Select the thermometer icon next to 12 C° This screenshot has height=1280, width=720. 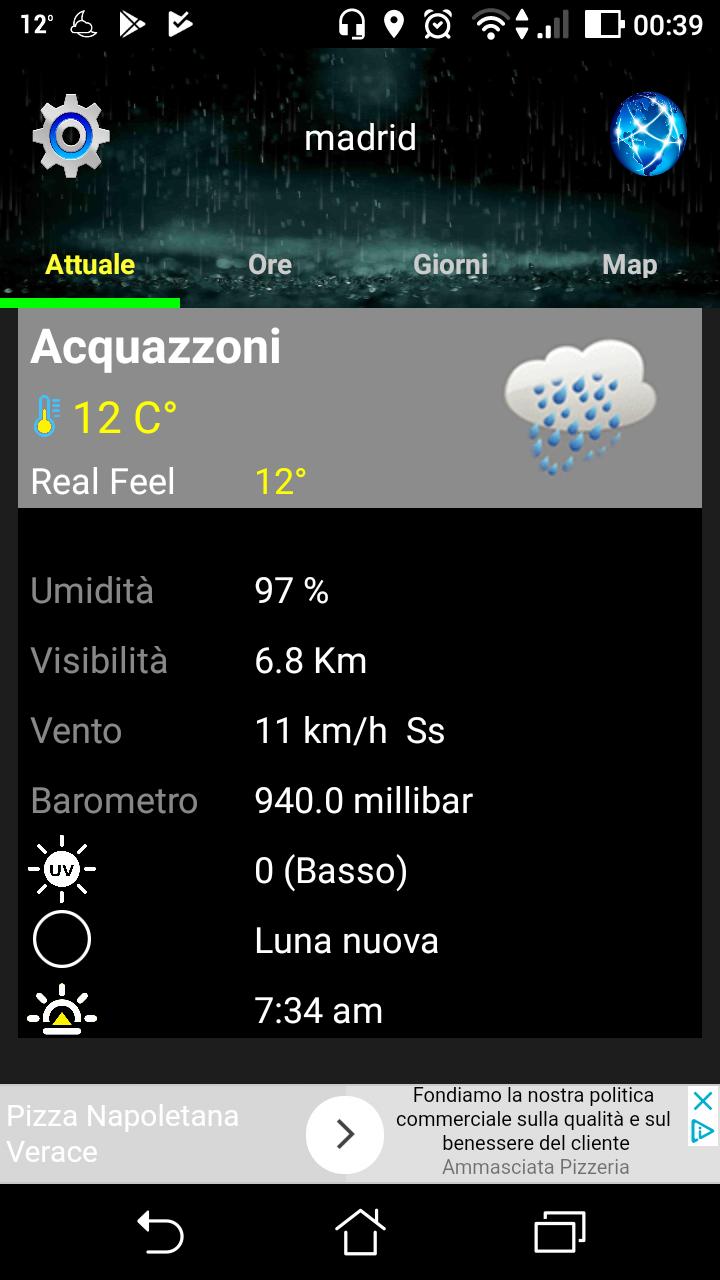coord(46,416)
